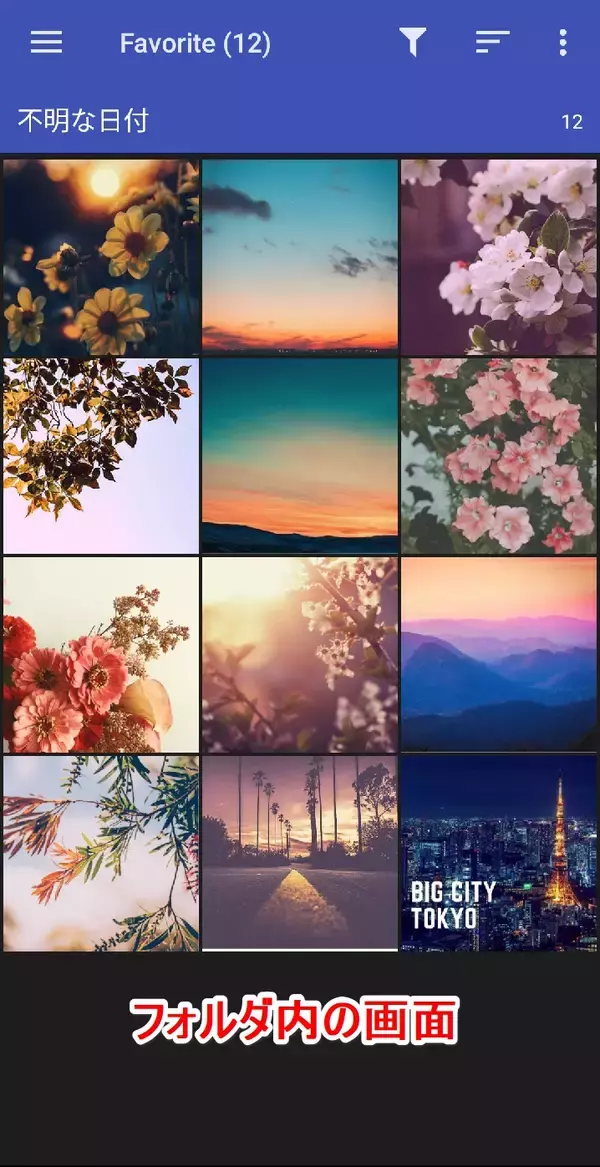Open the sunlit cherry blossom photo

(300, 655)
